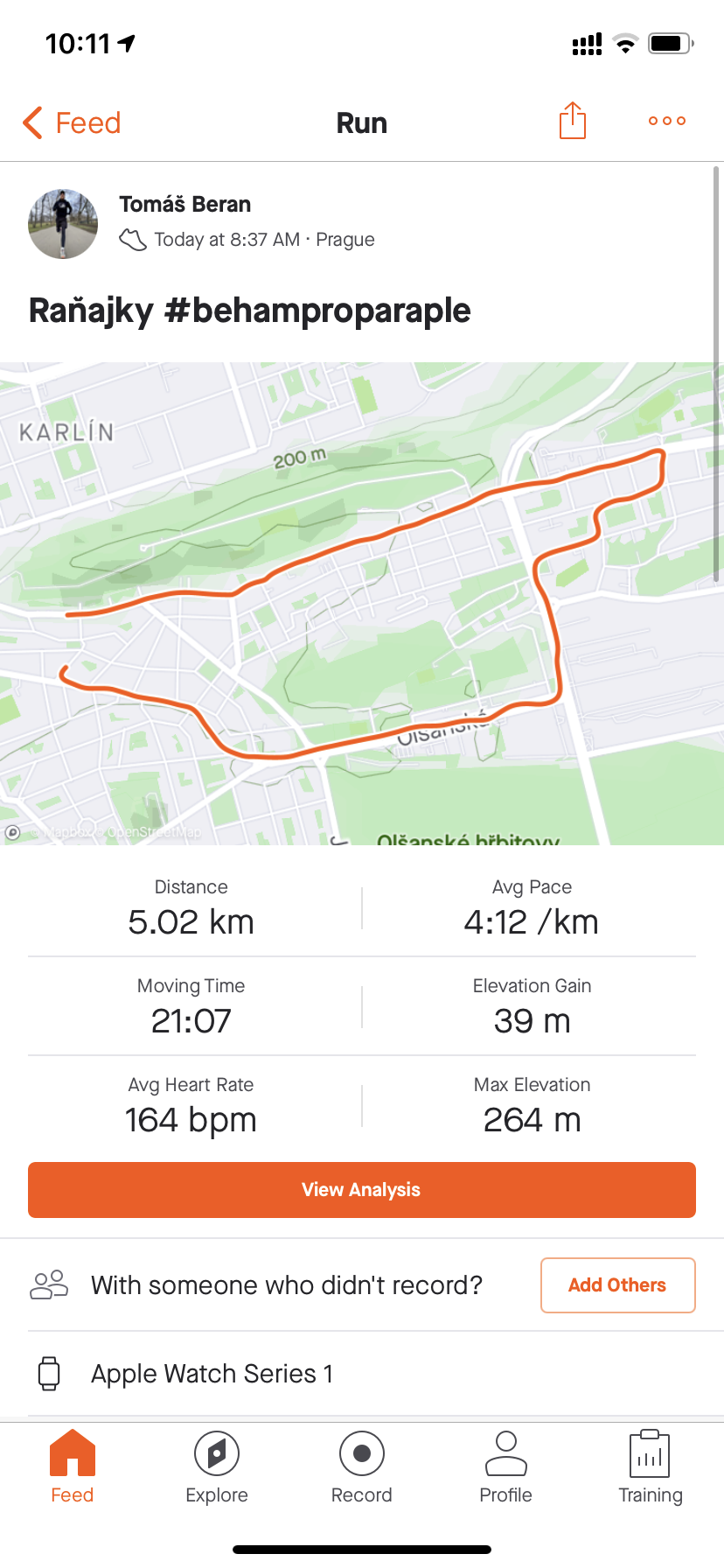The height and width of the screenshot is (1568, 724).
Task: Open the three-dot overflow menu
Action: click(667, 121)
